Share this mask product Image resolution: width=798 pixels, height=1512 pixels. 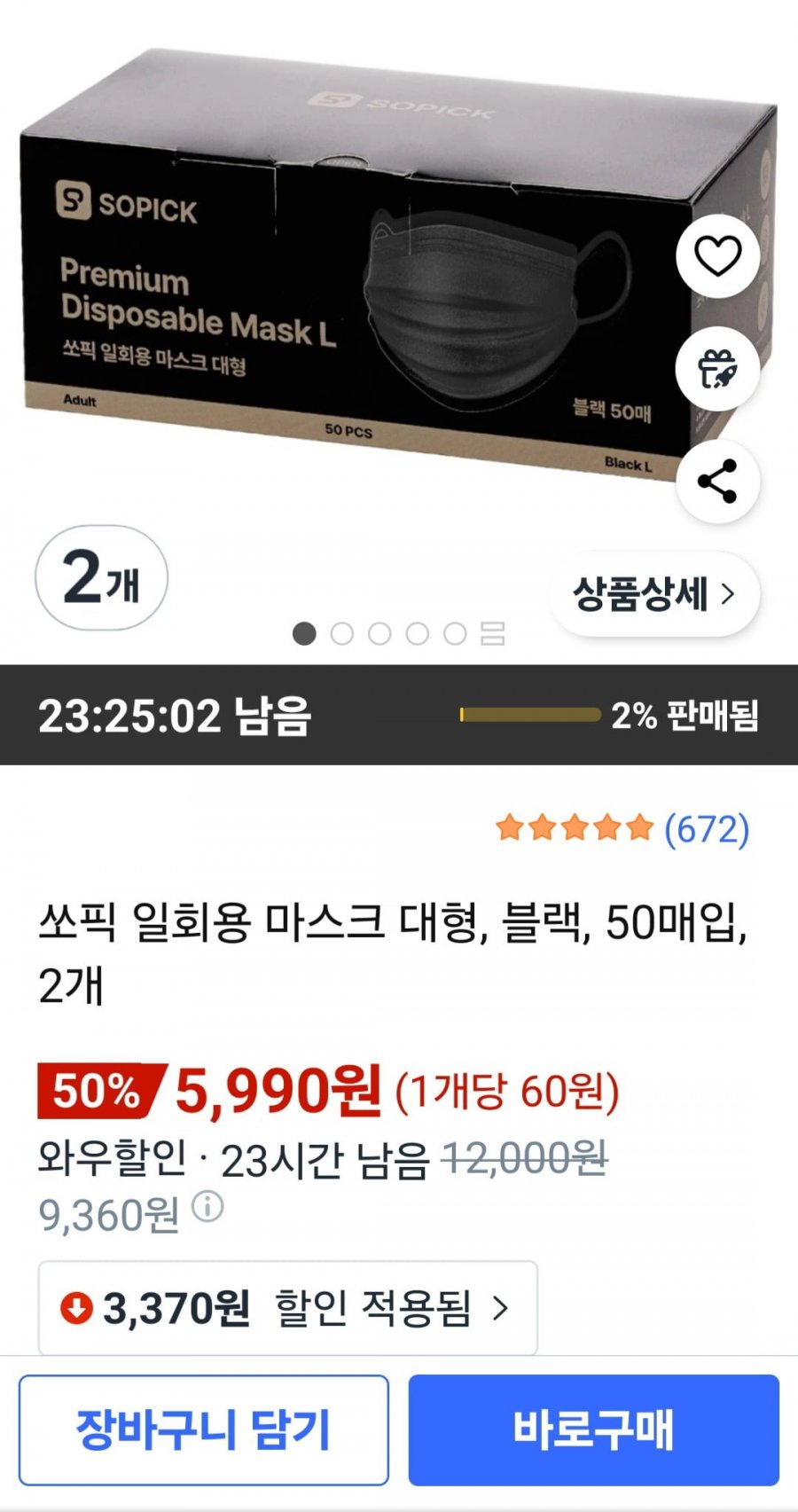point(717,482)
